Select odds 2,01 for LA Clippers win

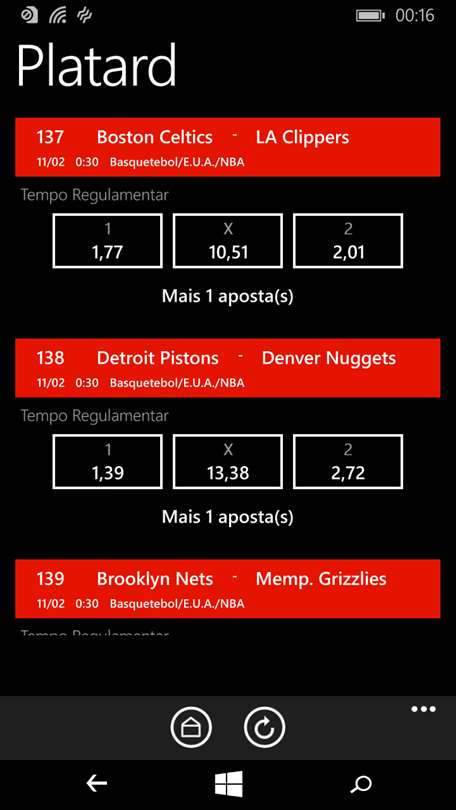[x=348, y=241]
